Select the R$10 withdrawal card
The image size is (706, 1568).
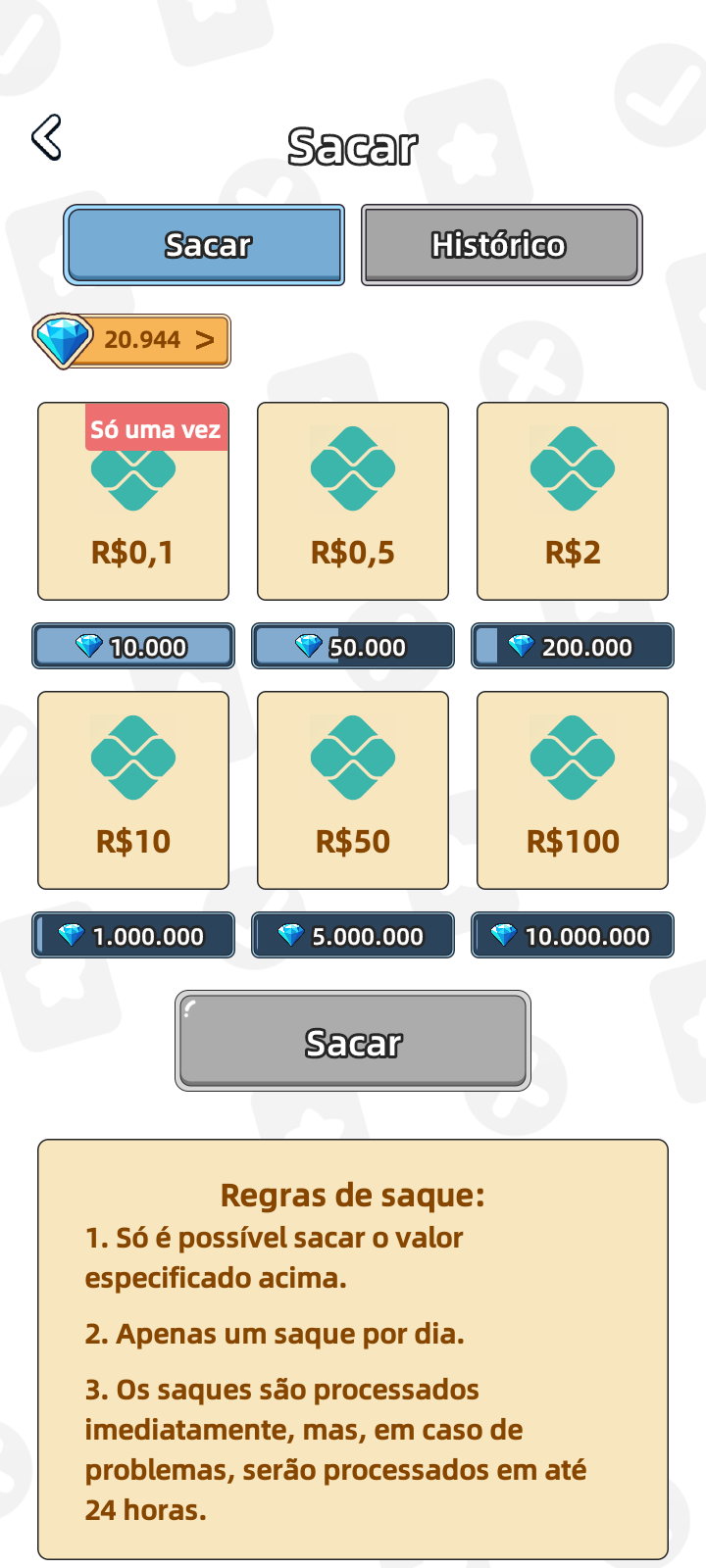(133, 790)
